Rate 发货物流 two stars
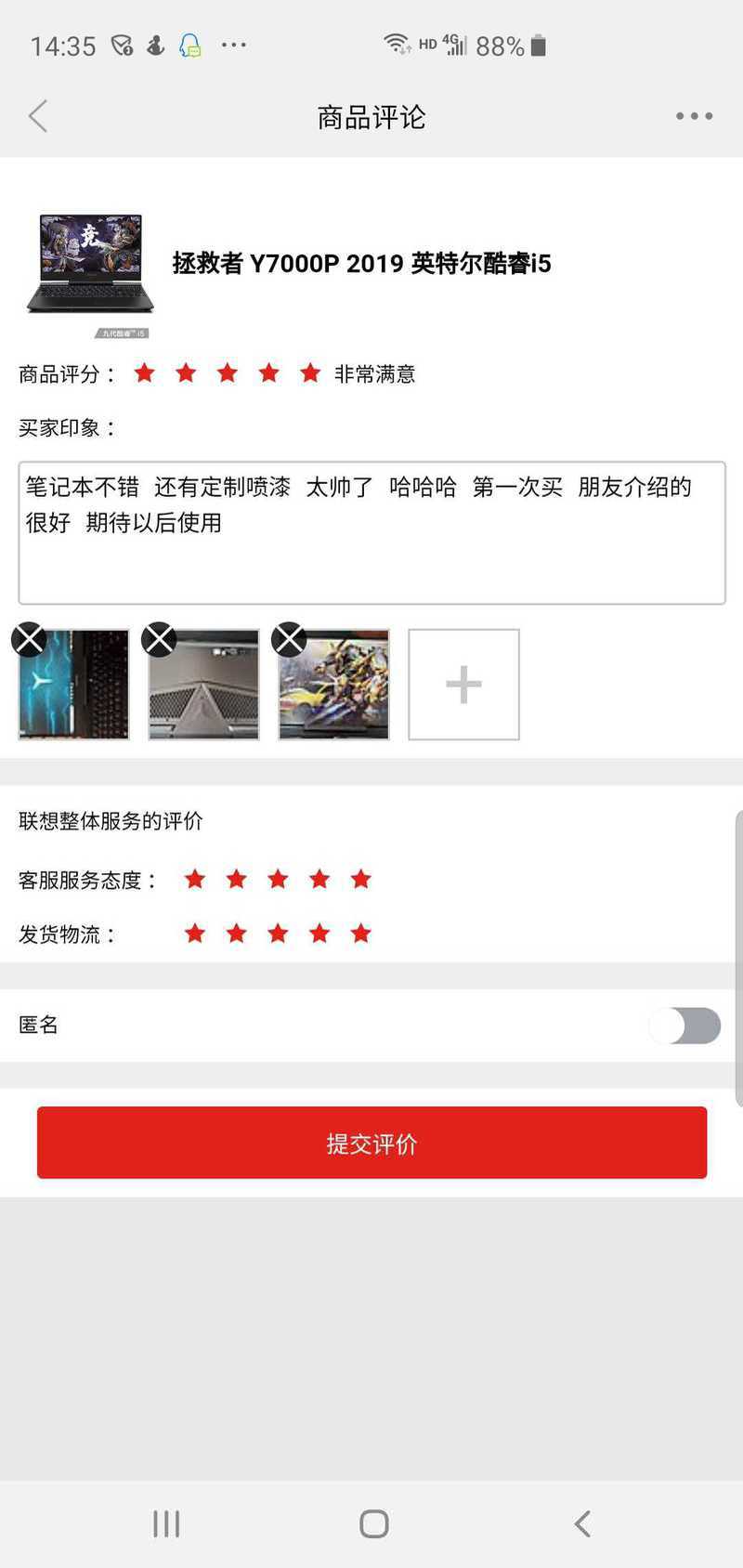 pyautogui.click(x=237, y=934)
